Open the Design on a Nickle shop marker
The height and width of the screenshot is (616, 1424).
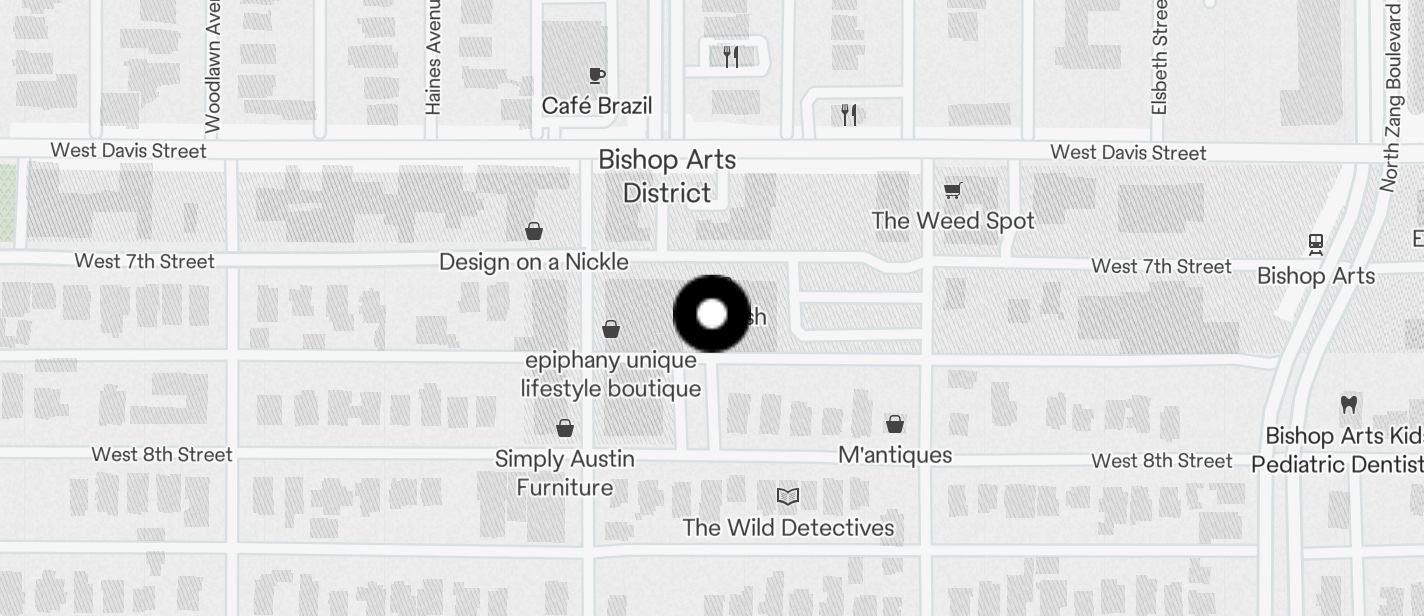(534, 232)
